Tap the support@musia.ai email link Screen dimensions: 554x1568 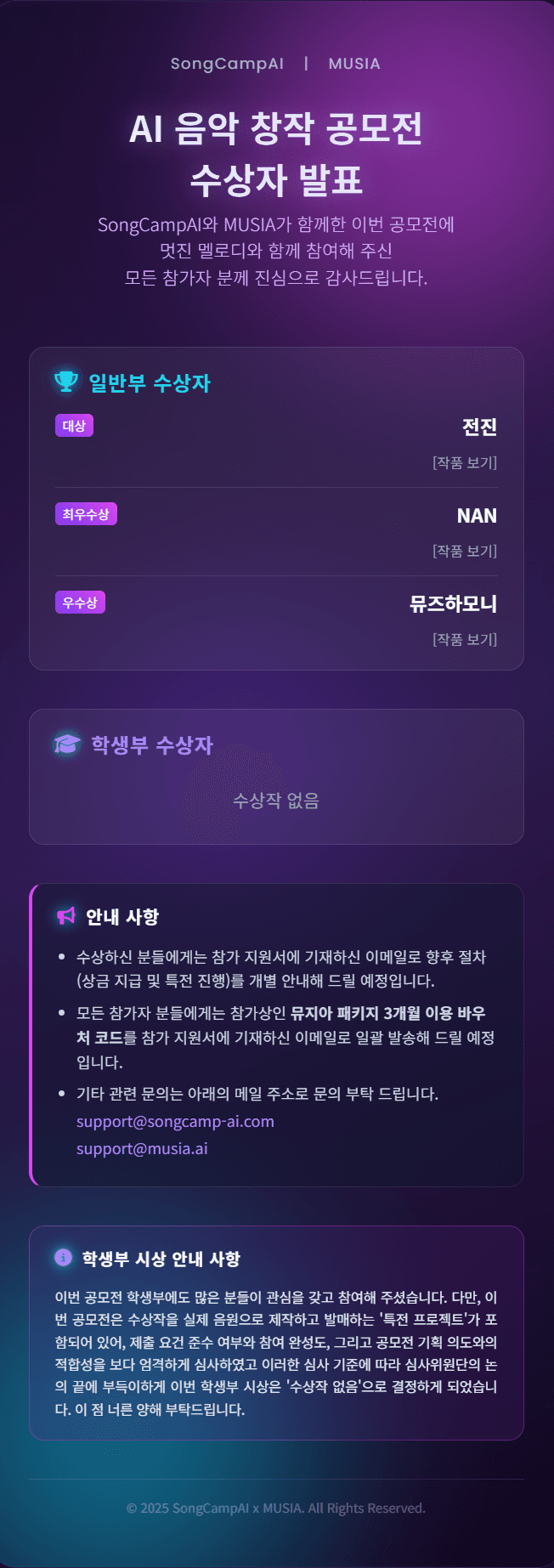pyautogui.click(x=142, y=1148)
